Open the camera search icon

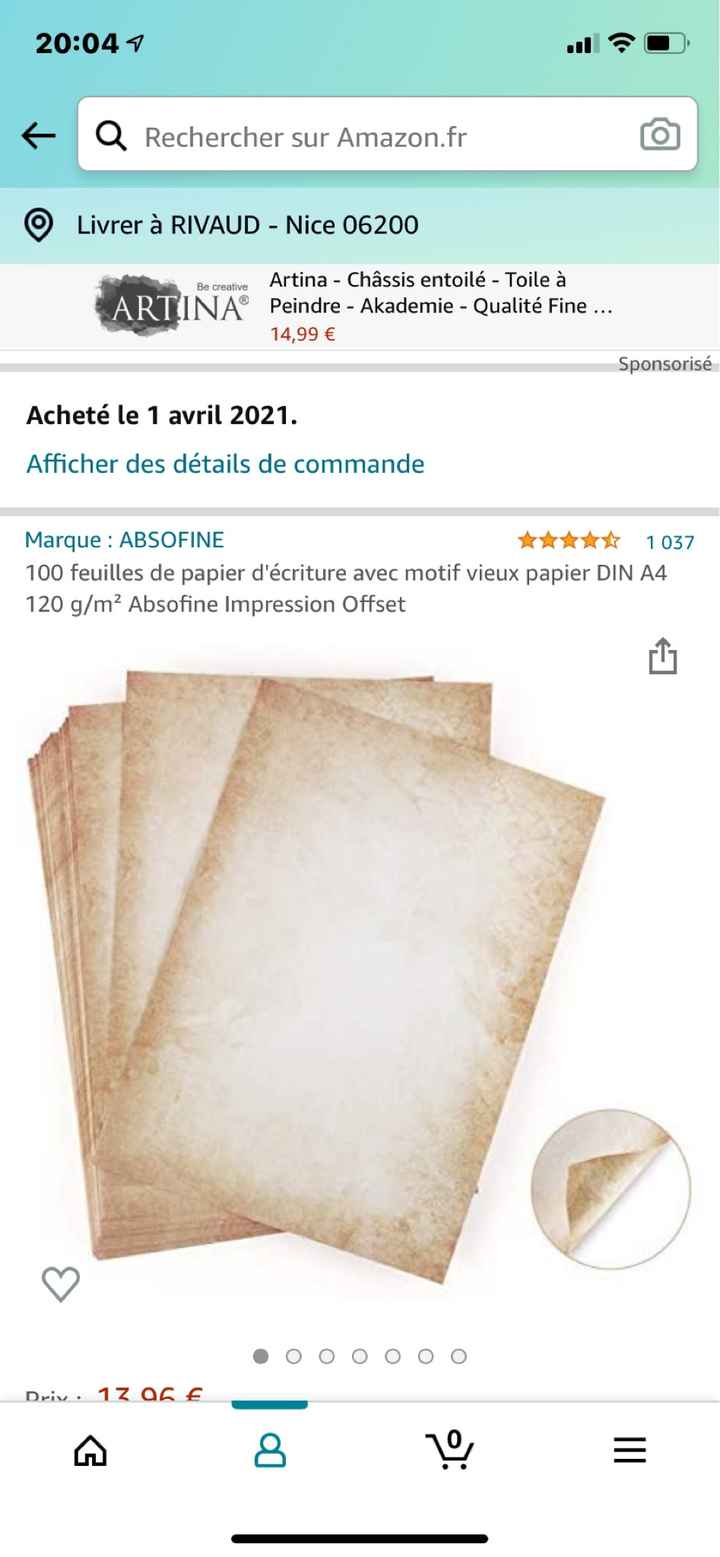658,135
